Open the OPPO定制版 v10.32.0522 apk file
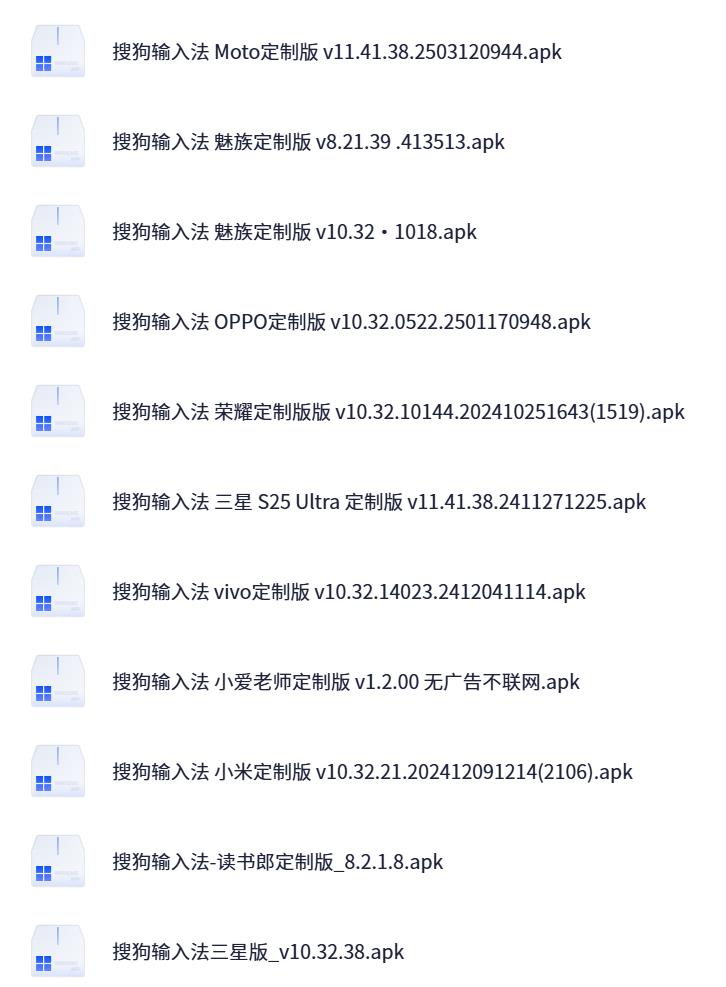 point(351,322)
